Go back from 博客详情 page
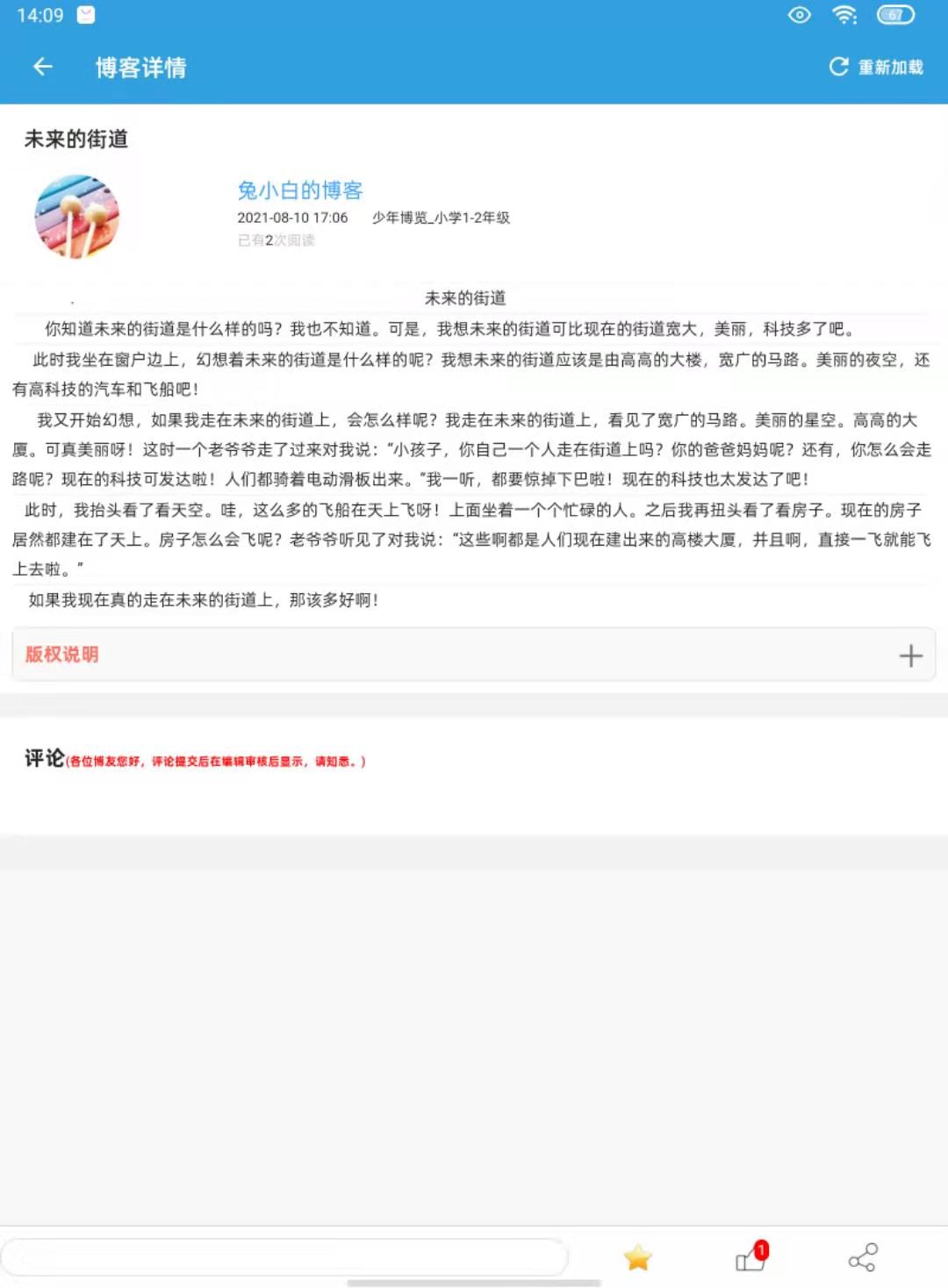This screenshot has width=948, height=1288. click(x=42, y=67)
